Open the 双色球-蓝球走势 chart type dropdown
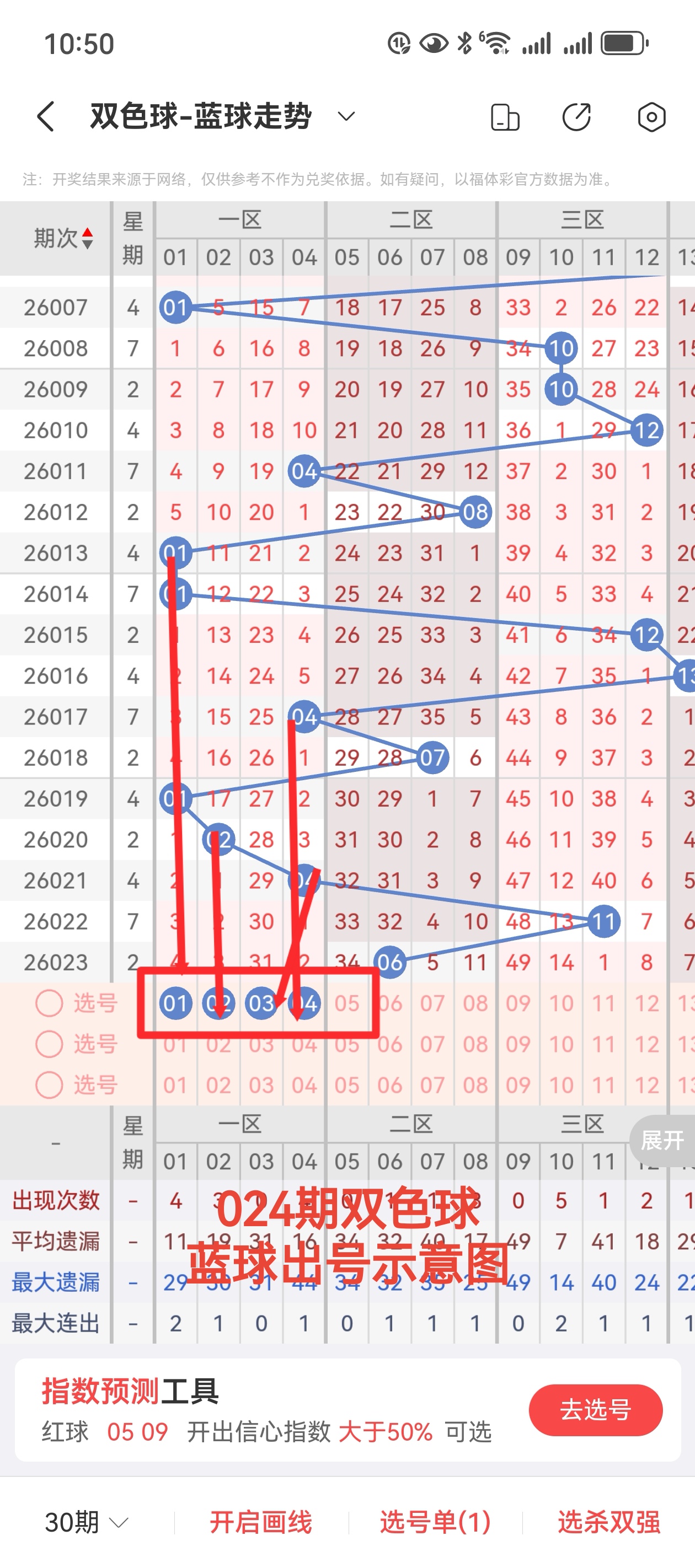 [x=346, y=116]
